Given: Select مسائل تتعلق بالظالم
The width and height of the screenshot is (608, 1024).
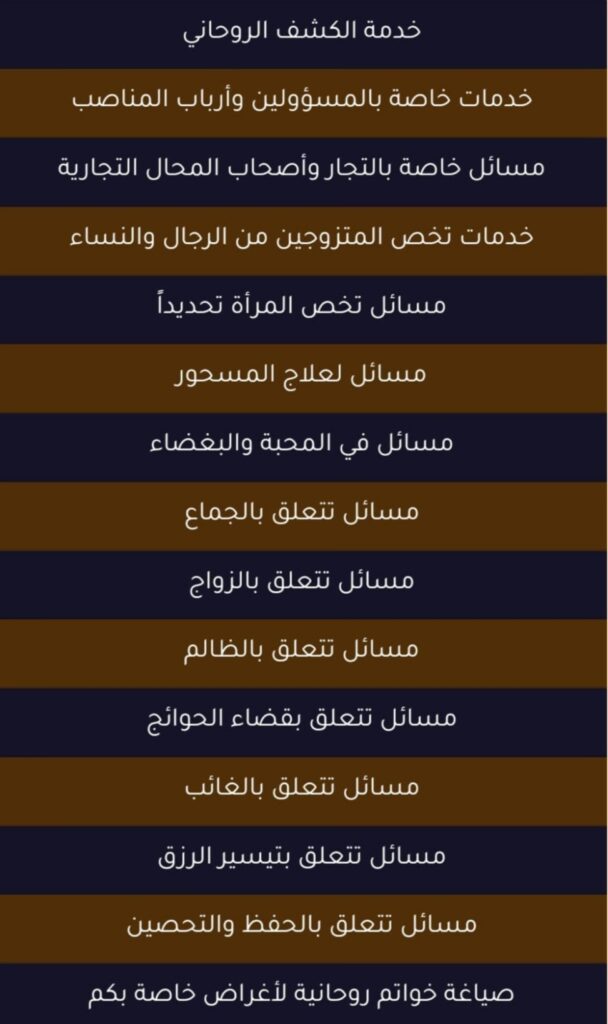Looking at the screenshot, I should [304, 650].
